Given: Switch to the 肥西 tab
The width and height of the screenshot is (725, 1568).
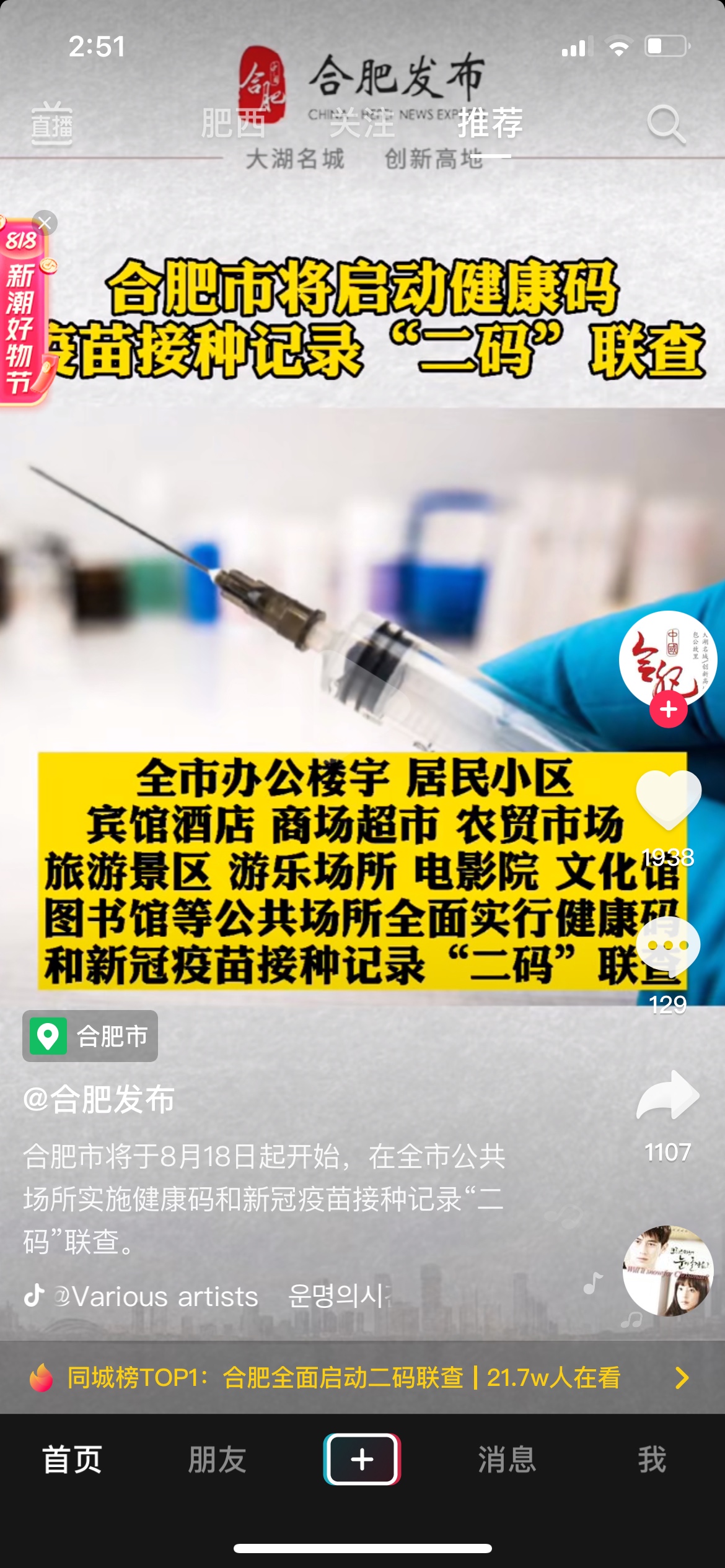Looking at the screenshot, I should [x=233, y=123].
